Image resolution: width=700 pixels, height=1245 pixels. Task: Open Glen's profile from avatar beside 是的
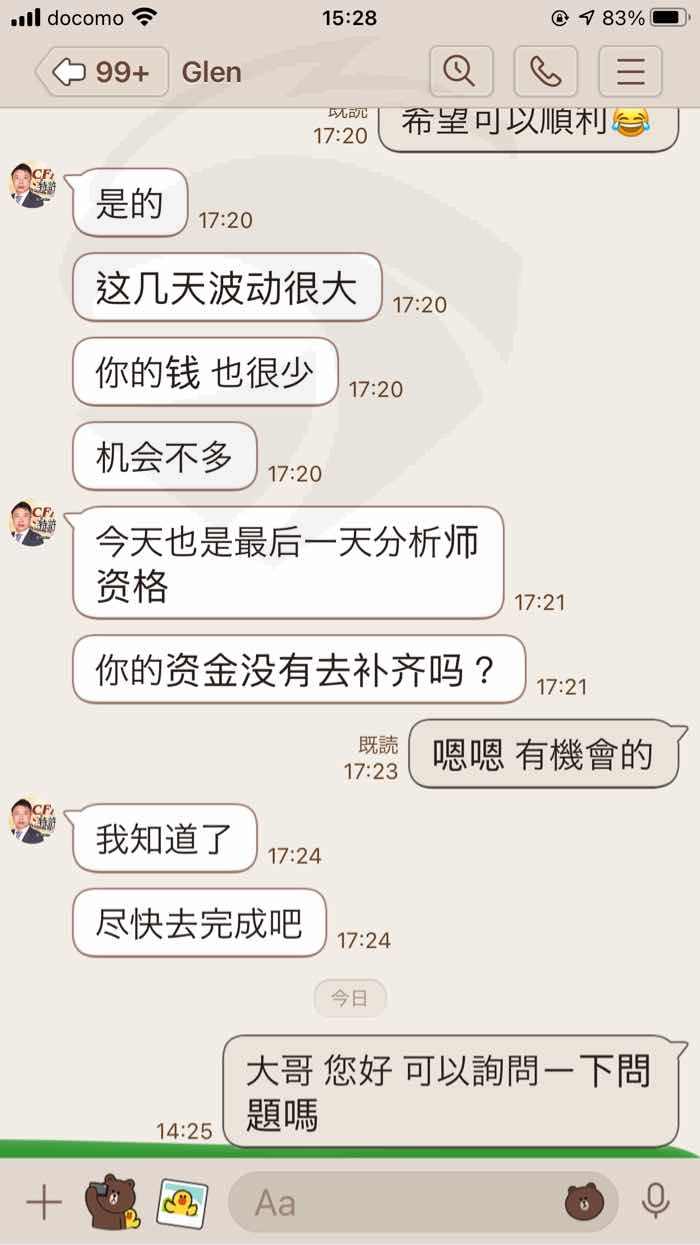tap(33, 184)
